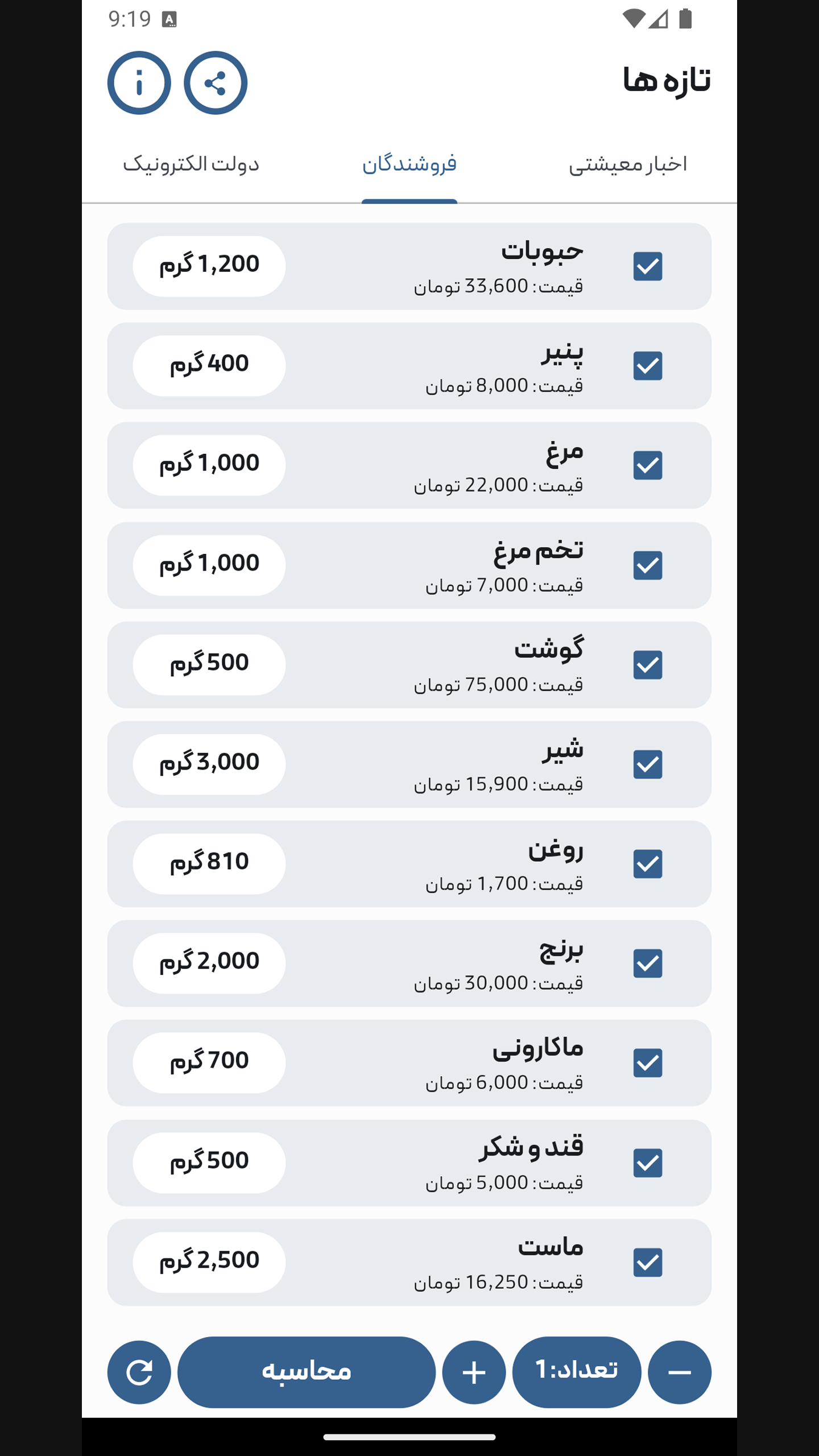The image size is (819, 1456).
Task: Tap the battery icon in status bar
Action: tap(685, 17)
